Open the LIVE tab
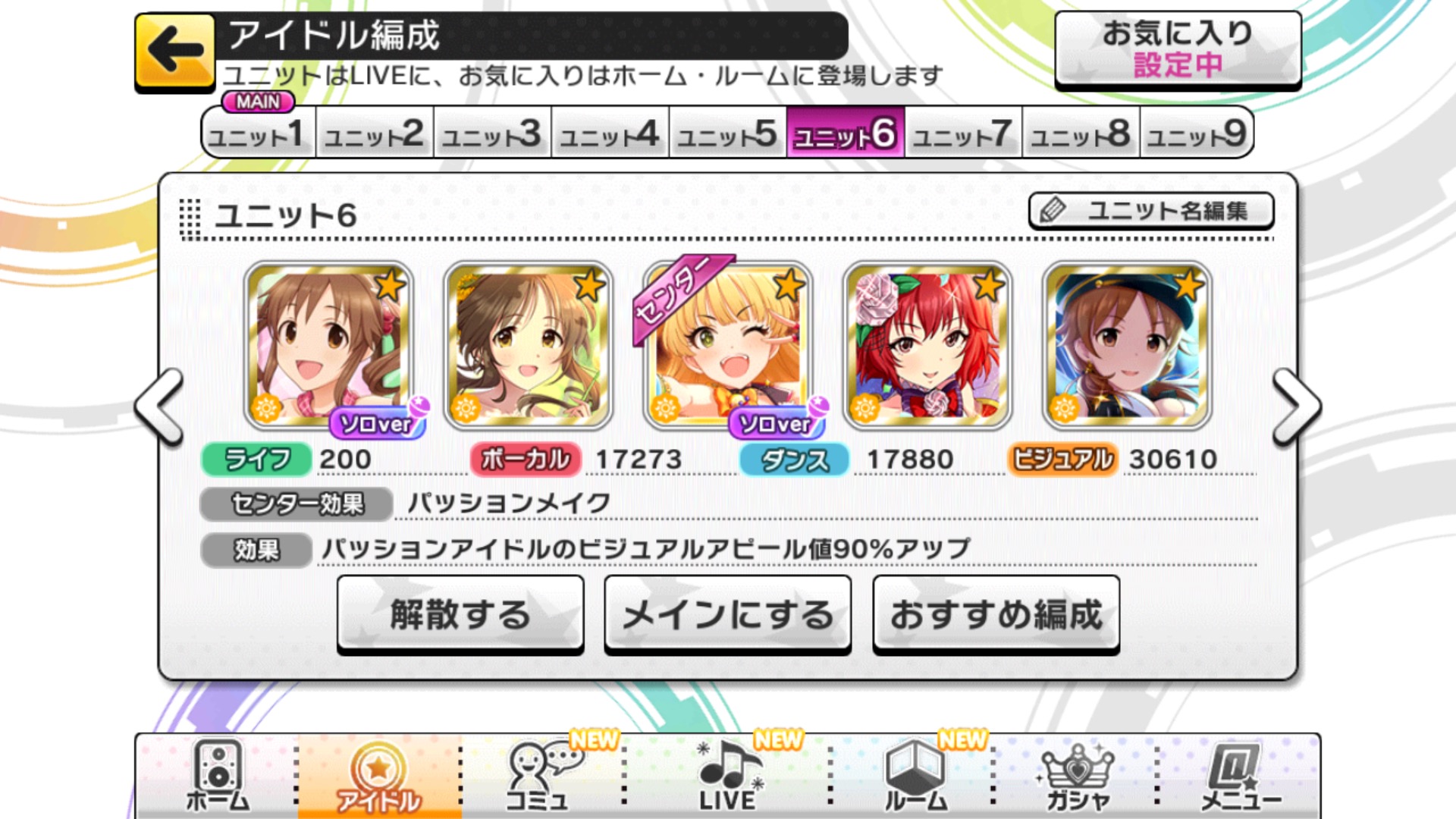Image resolution: width=1456 pixels, height=819 pixels. point(727,777)
